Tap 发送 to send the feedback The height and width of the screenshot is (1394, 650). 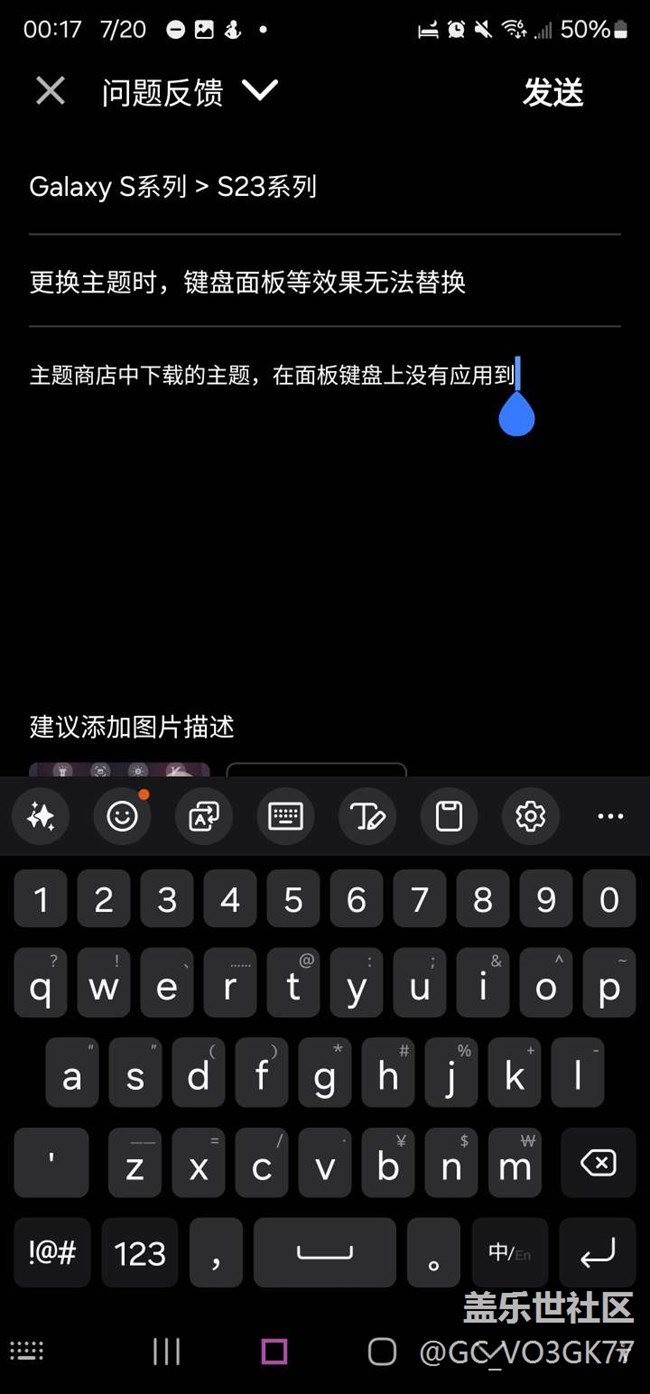click(553, 92)
